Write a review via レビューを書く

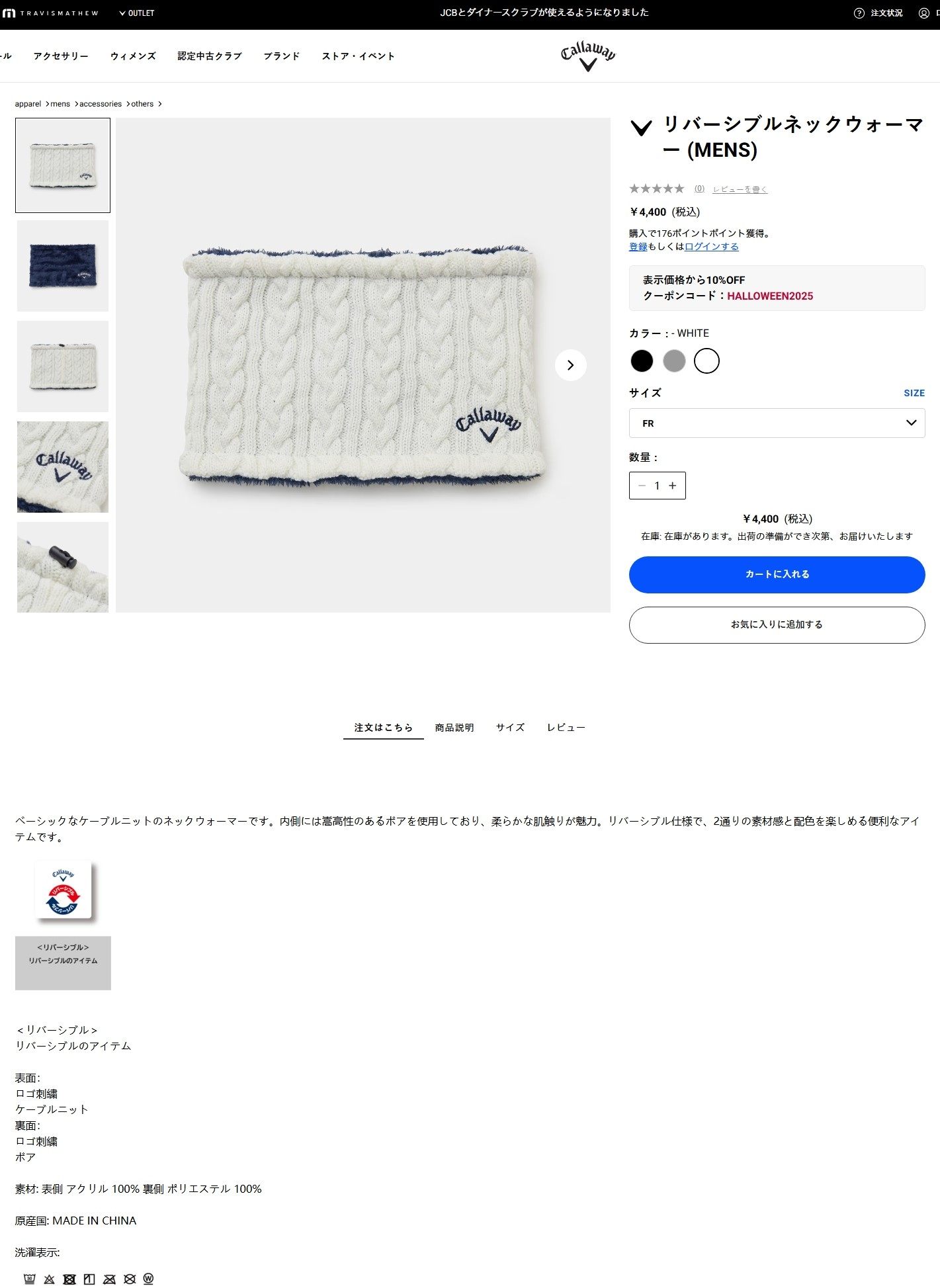click(x=740, y=190)
